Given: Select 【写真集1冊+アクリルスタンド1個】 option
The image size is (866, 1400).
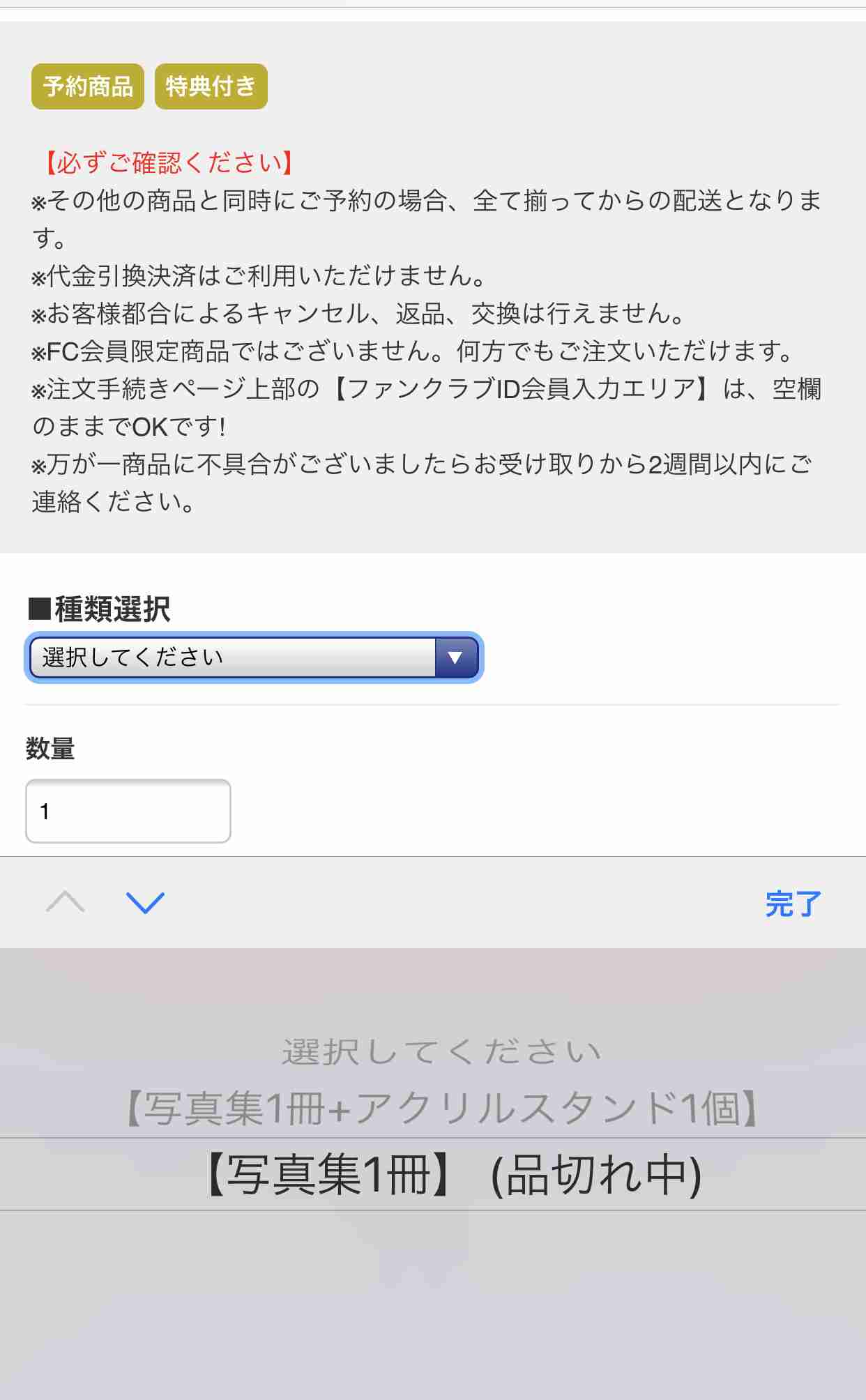Looking at the screenshot, I should point(441,1108).
